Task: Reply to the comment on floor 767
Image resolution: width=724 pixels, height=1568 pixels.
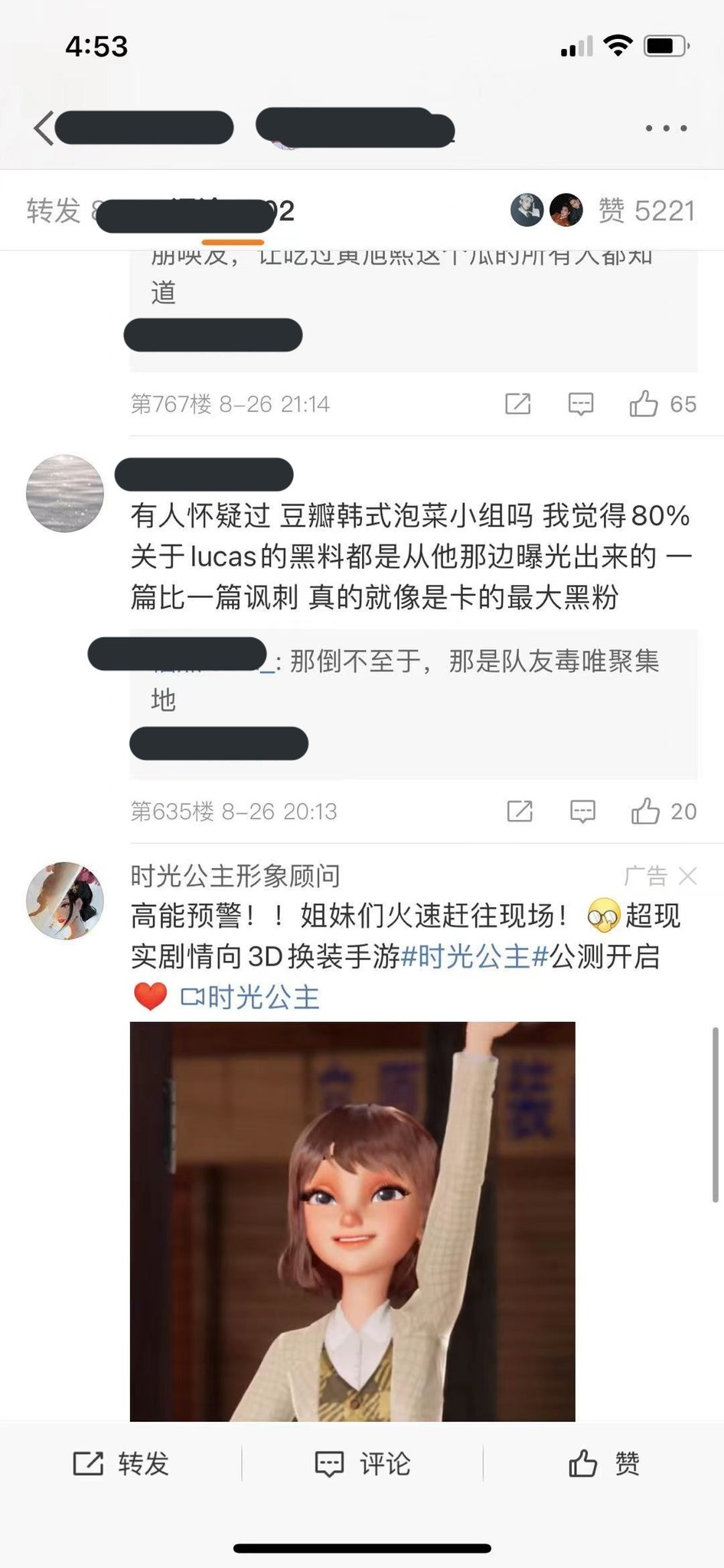Action: click(x=581, y=403)
